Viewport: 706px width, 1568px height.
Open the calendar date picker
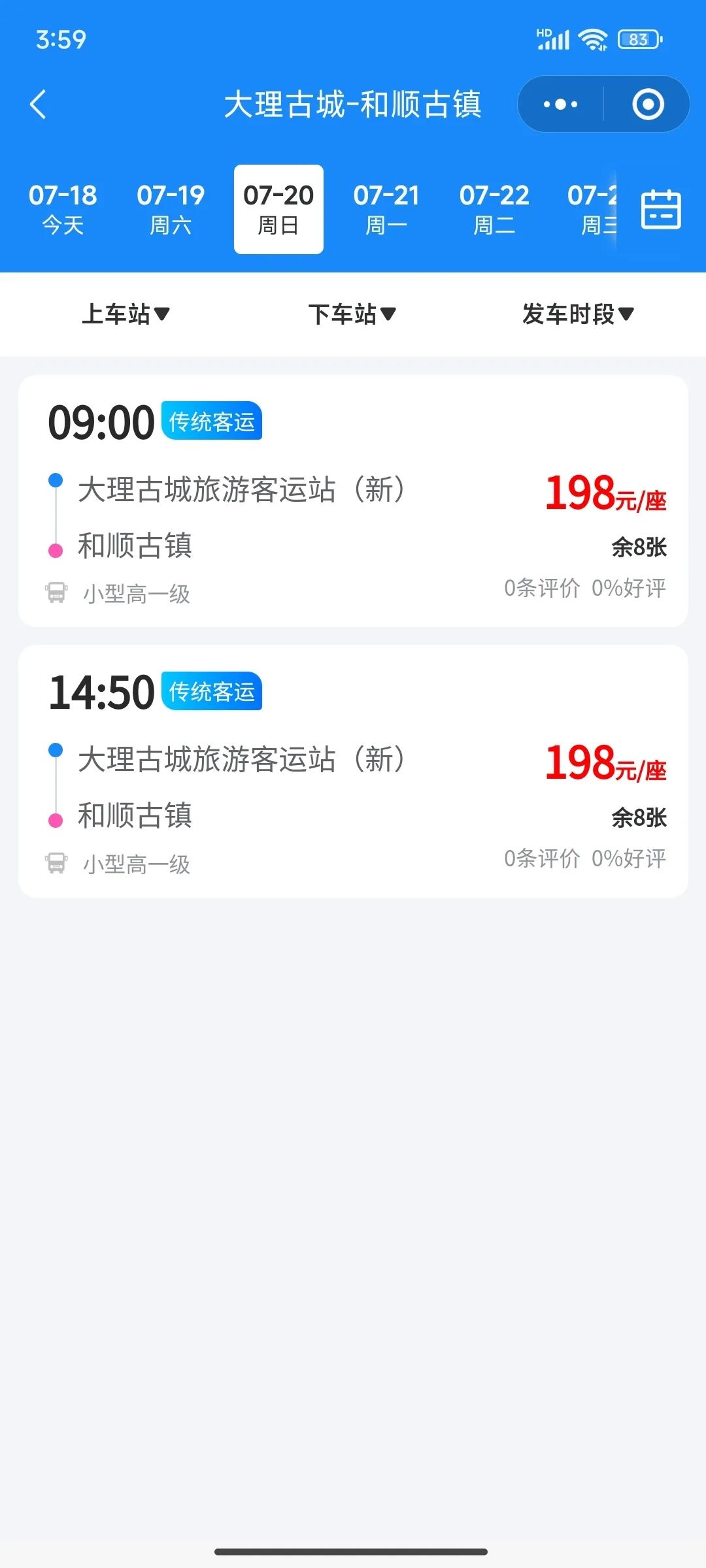coord(661,209)
